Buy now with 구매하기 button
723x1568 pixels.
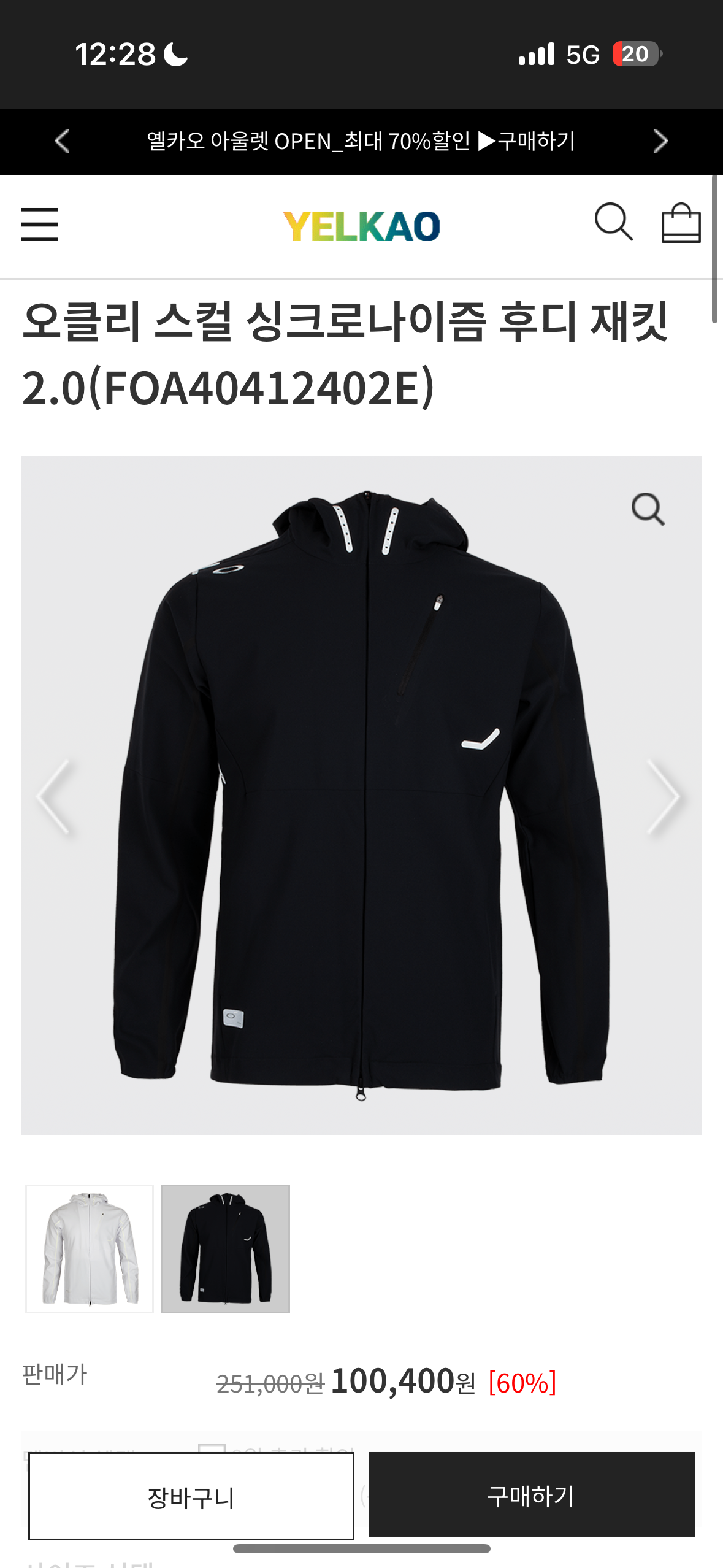point(531,1494)
